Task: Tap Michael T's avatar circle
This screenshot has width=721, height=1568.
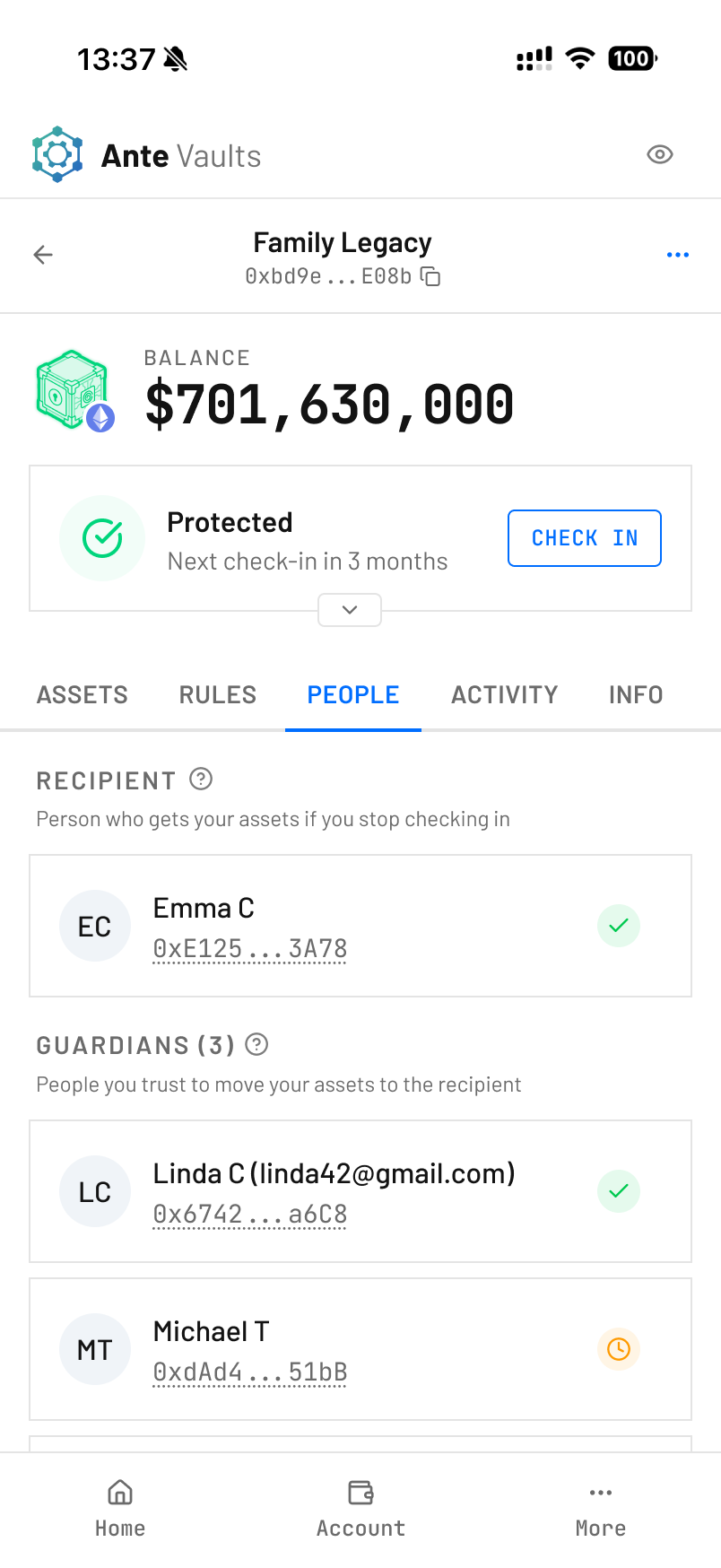Action: point(95,1348)
